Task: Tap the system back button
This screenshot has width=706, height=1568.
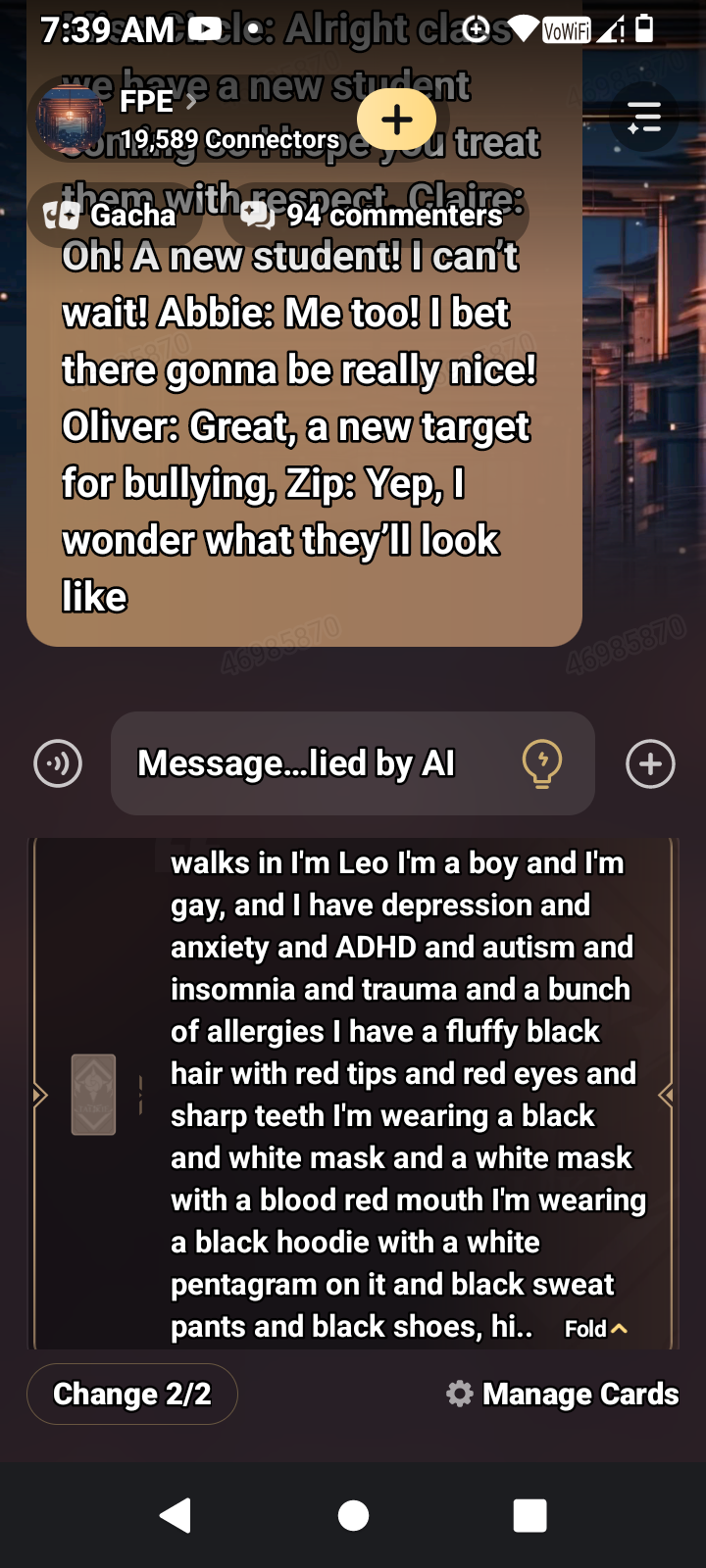Action: [175, 1515]
